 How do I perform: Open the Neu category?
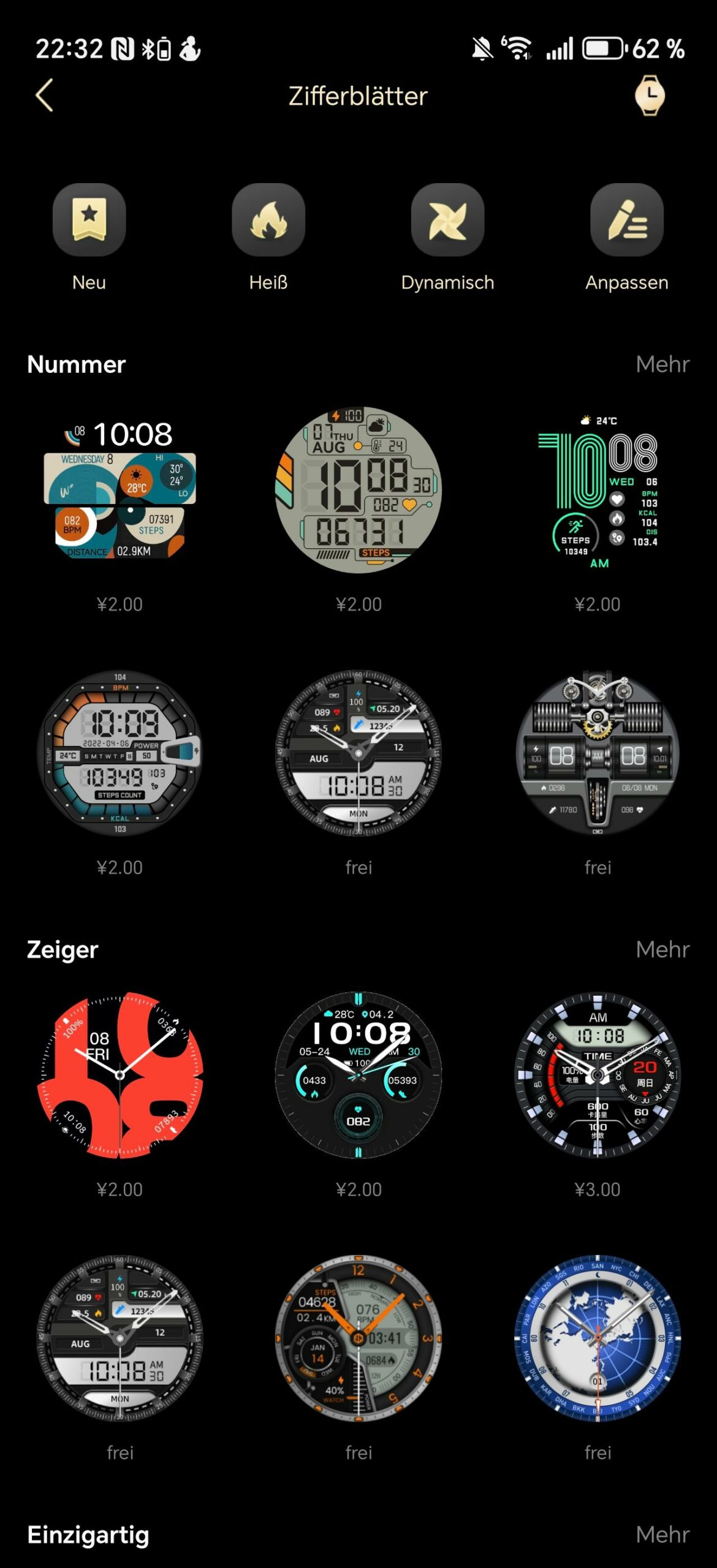[89, 220]
